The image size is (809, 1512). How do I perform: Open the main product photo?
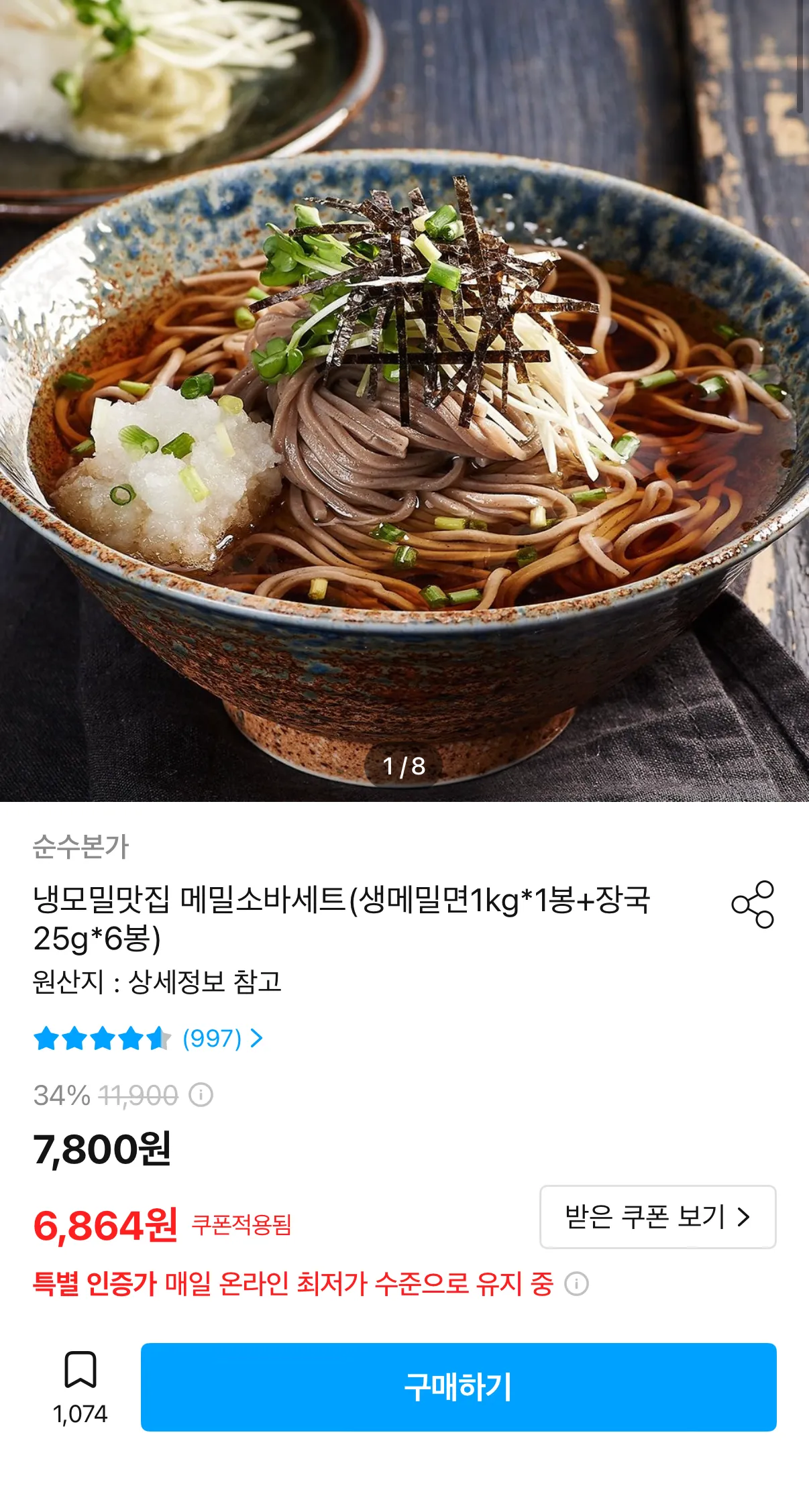tap(404, 402)
